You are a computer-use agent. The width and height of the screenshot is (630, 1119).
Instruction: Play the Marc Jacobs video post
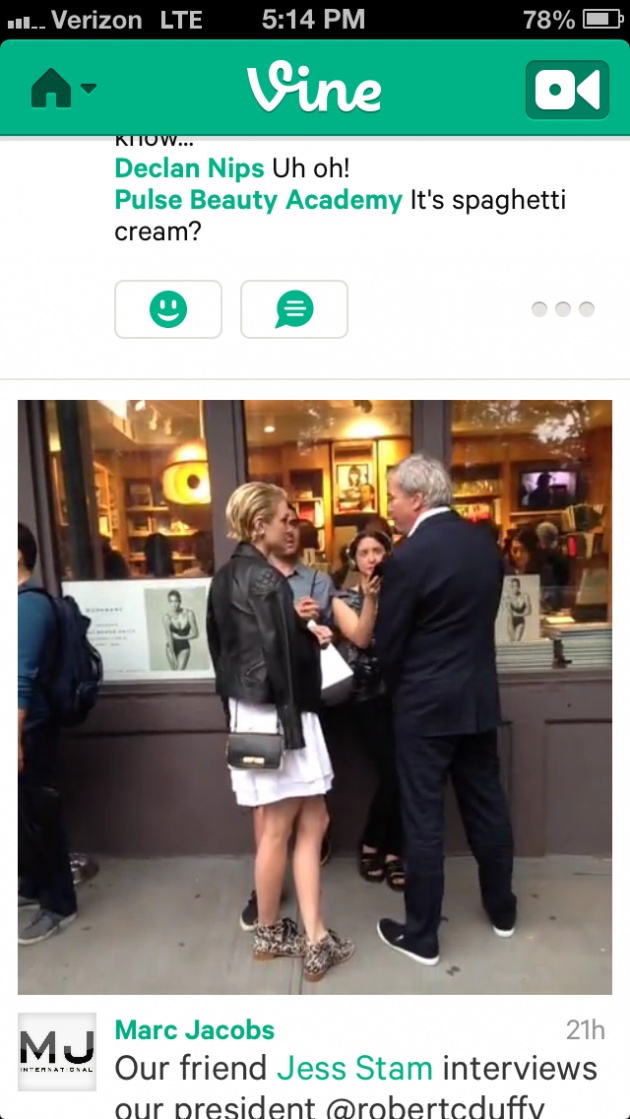[x=315, y=697]
